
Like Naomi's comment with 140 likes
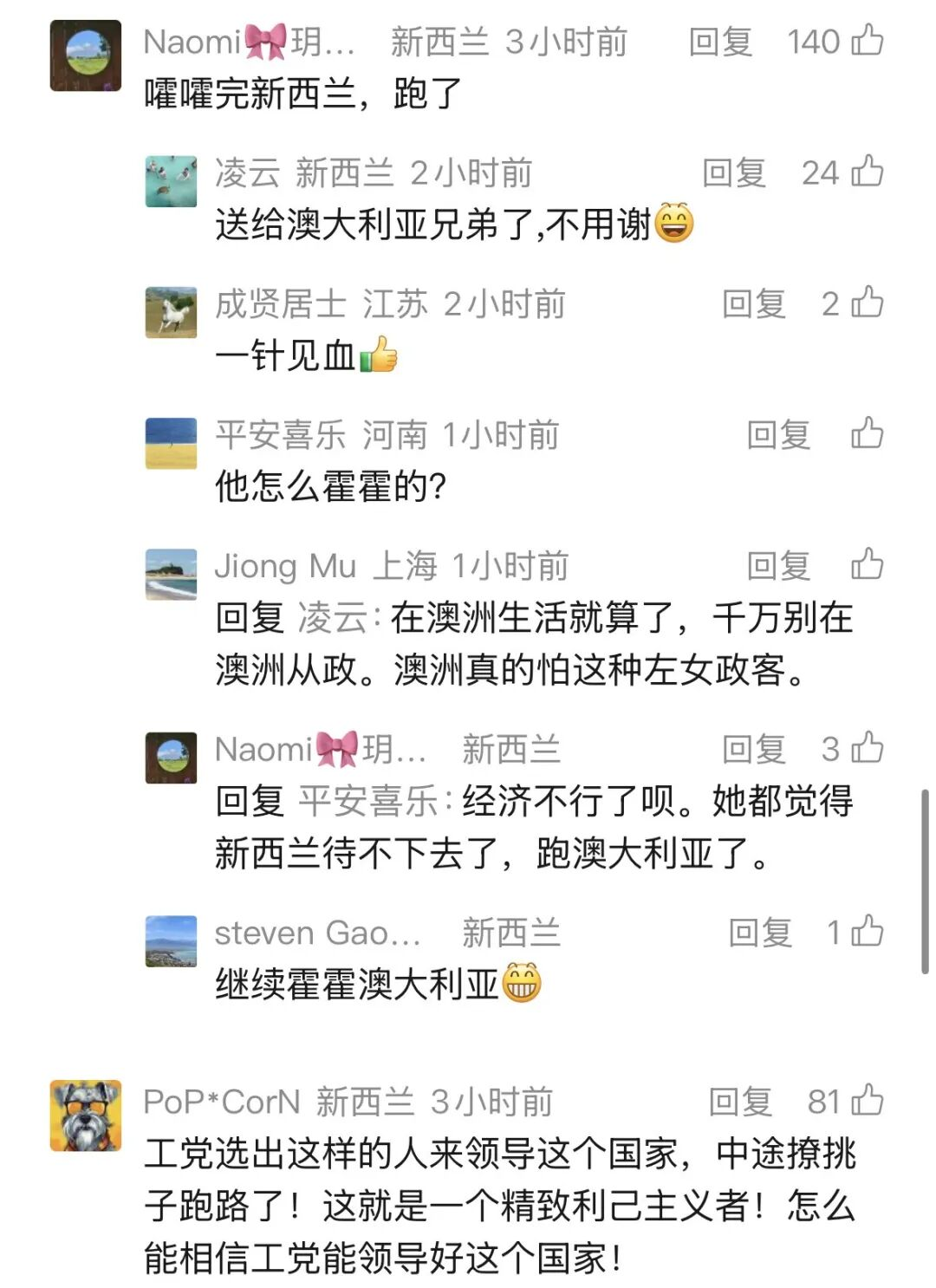(x=867, y=41)
